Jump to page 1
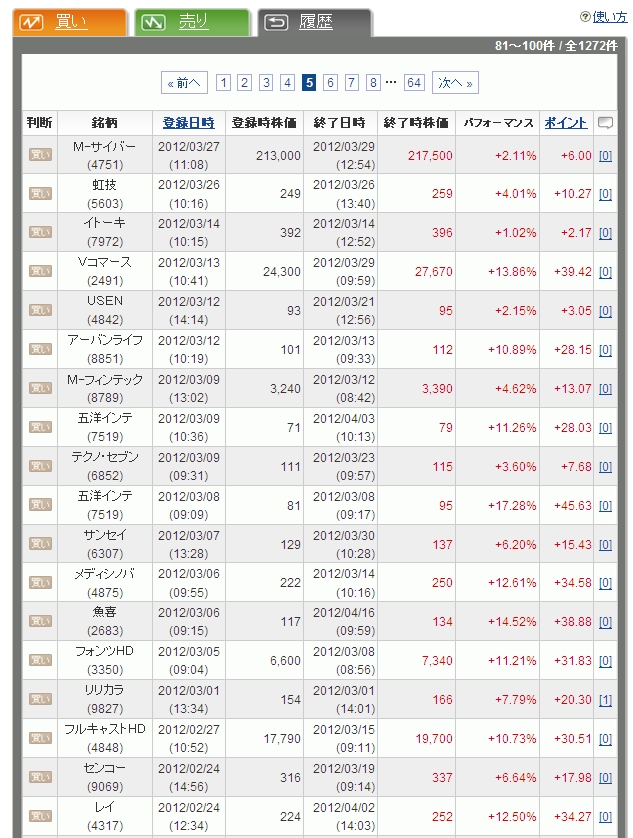 223,83
